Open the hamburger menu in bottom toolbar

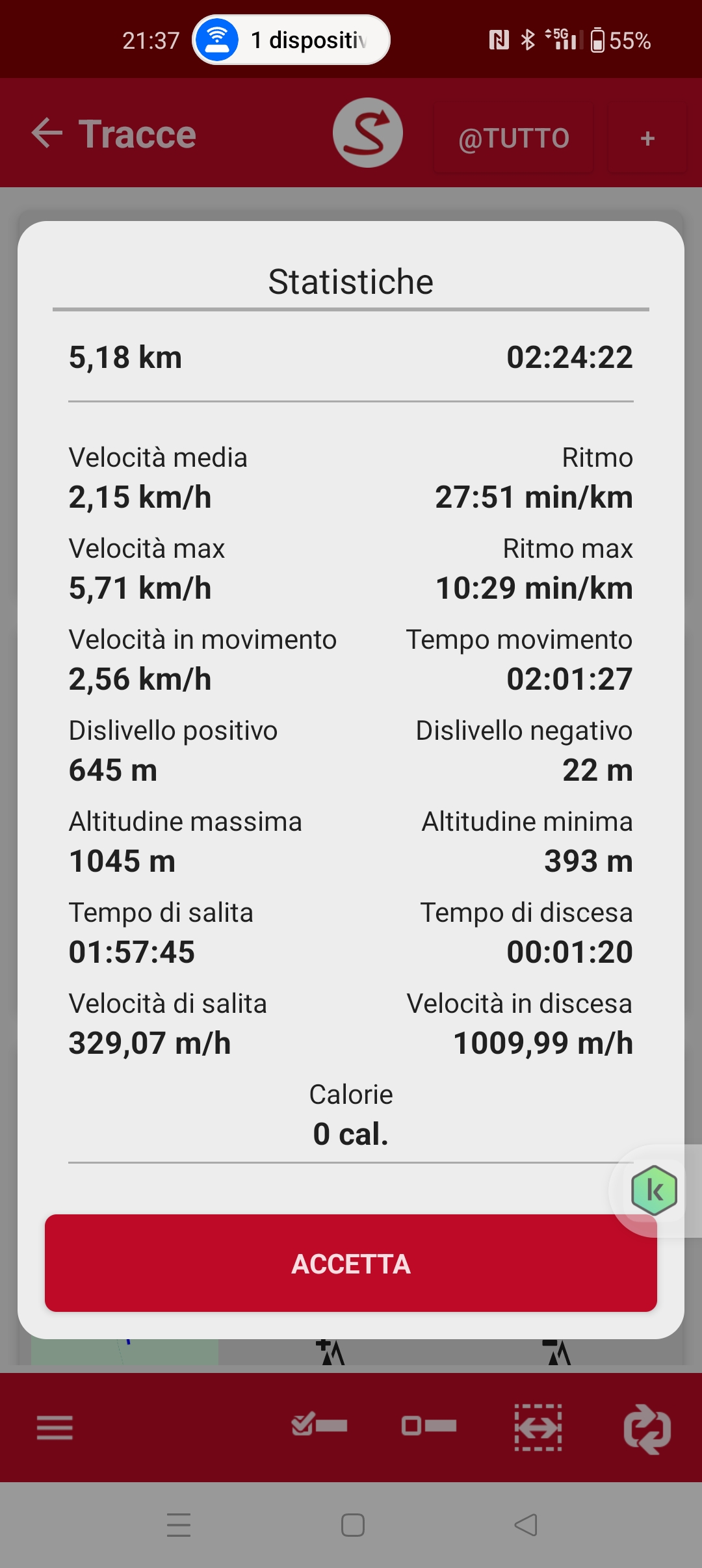(55, 1428)
